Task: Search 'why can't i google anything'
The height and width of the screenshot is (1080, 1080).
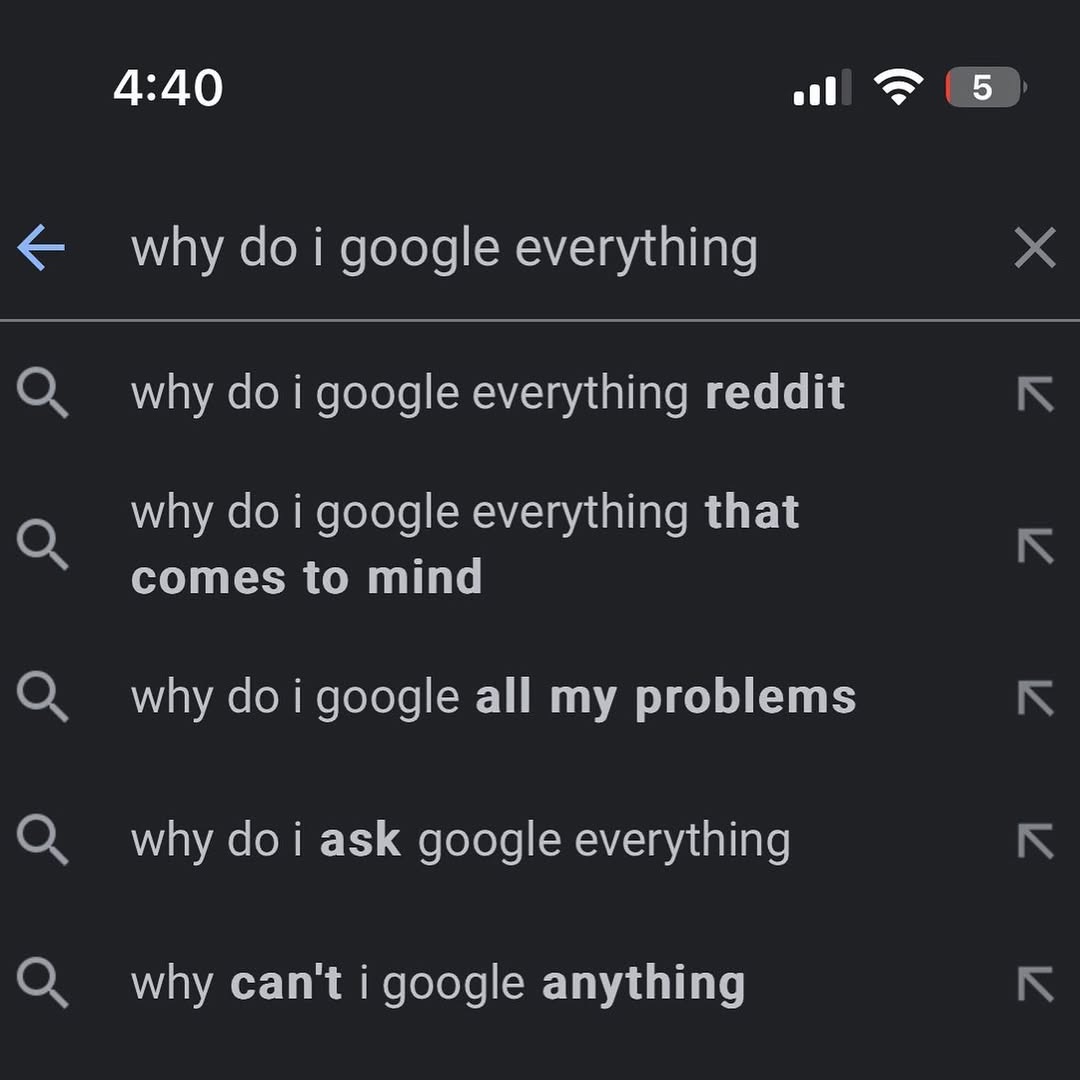Action: click(438, 984)
